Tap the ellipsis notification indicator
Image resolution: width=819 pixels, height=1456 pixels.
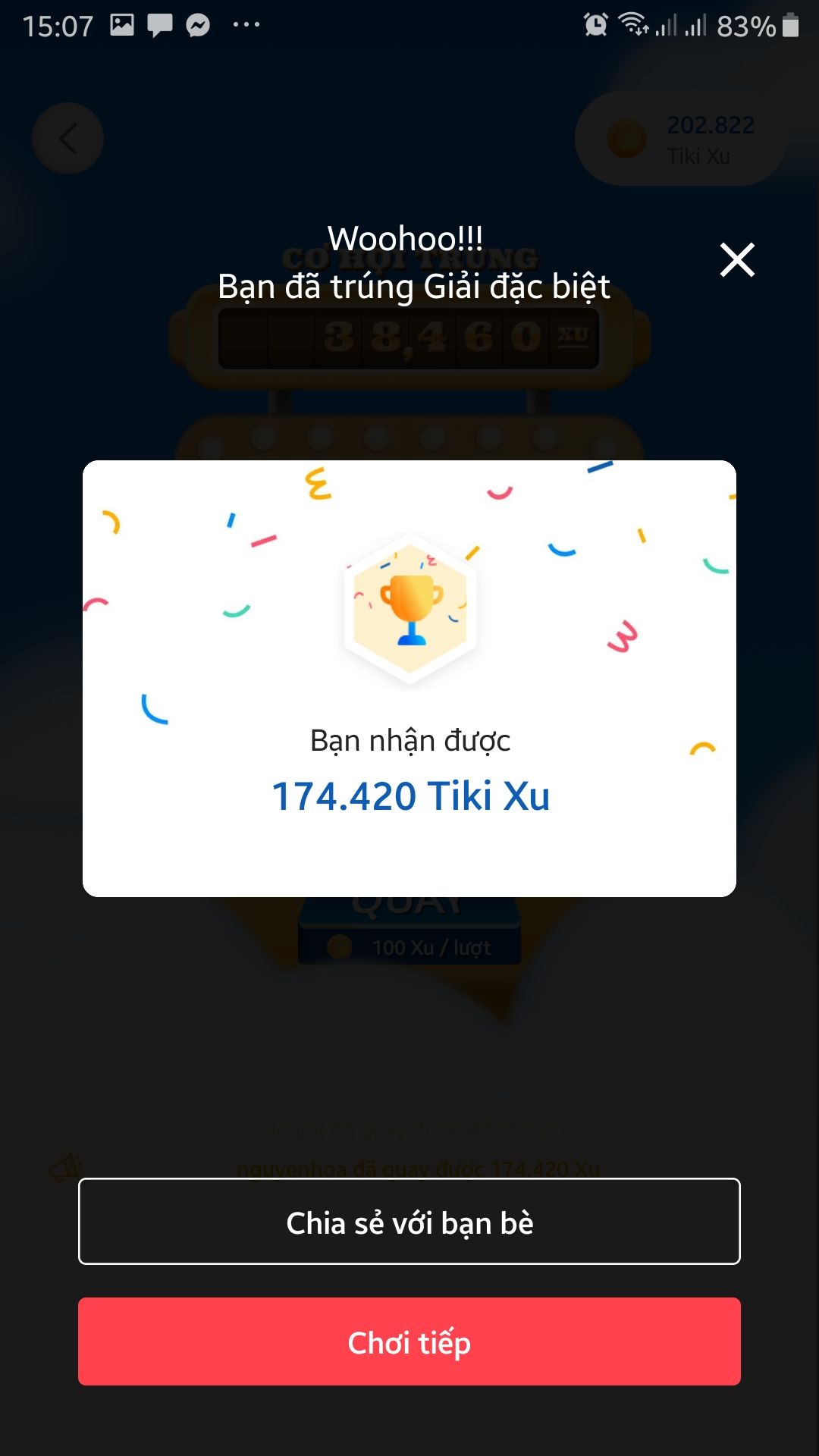pos(244,24)
